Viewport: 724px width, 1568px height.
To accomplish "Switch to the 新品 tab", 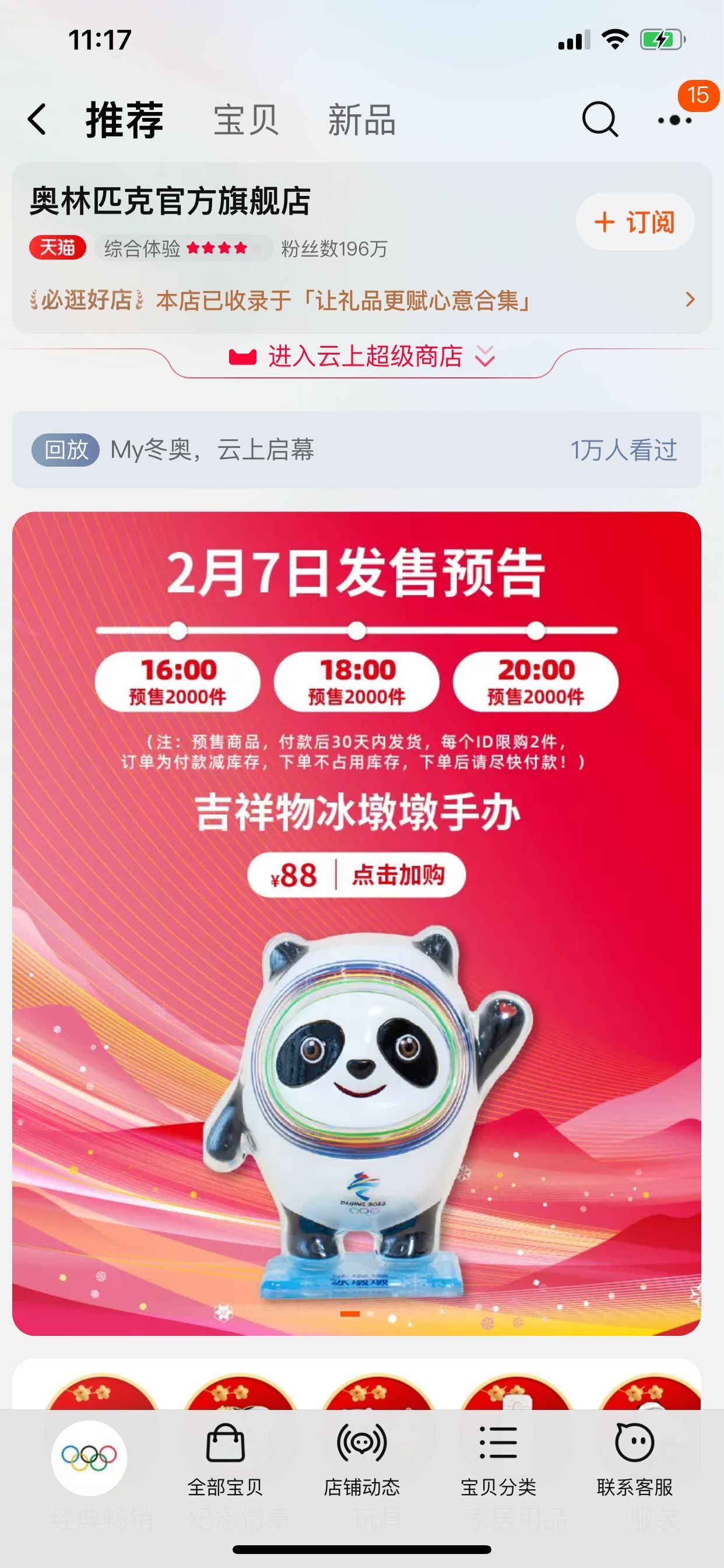I will [x=362, y=120].
